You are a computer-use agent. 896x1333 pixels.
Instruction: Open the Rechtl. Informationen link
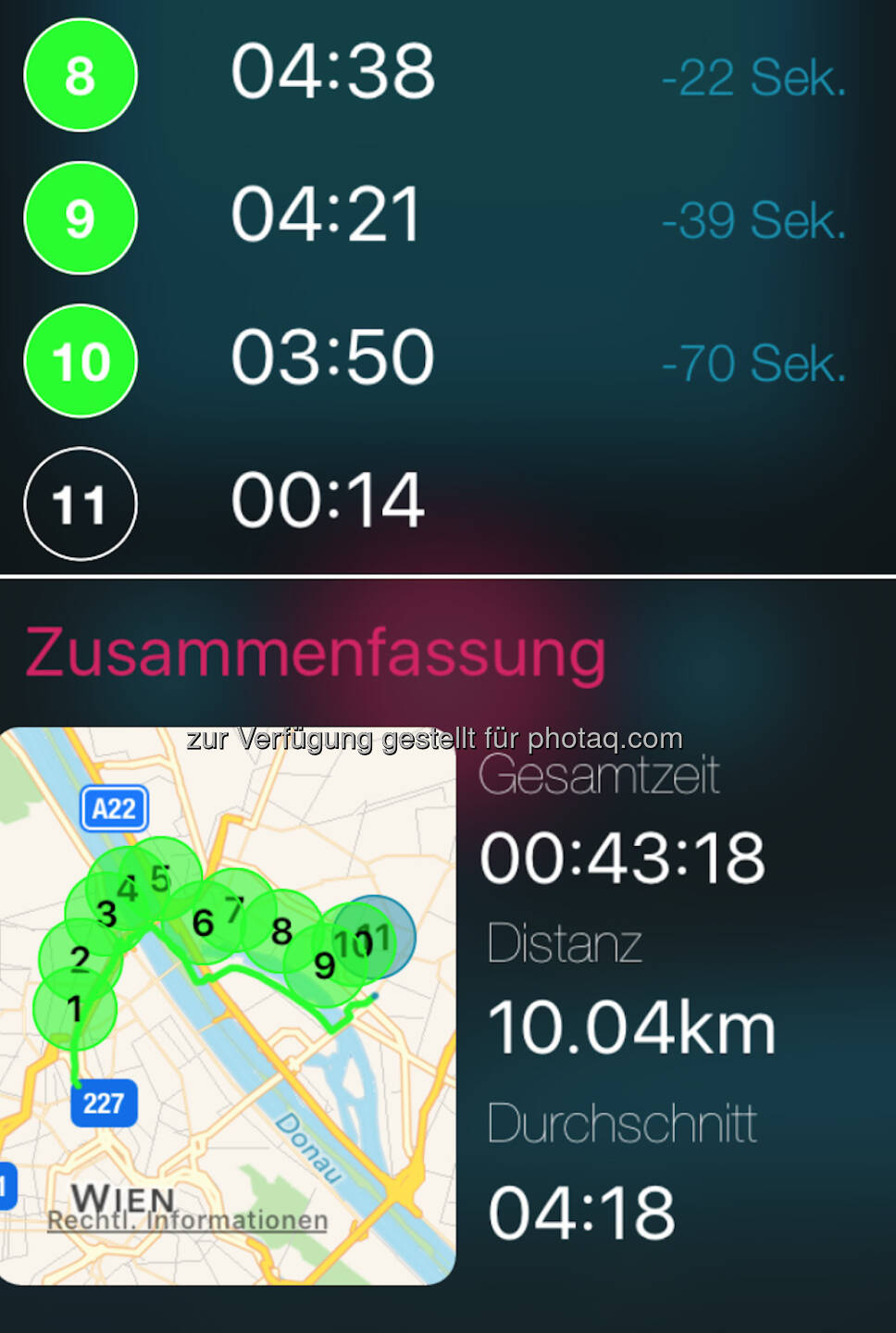pyautogui.click(x=188, y=1221)
